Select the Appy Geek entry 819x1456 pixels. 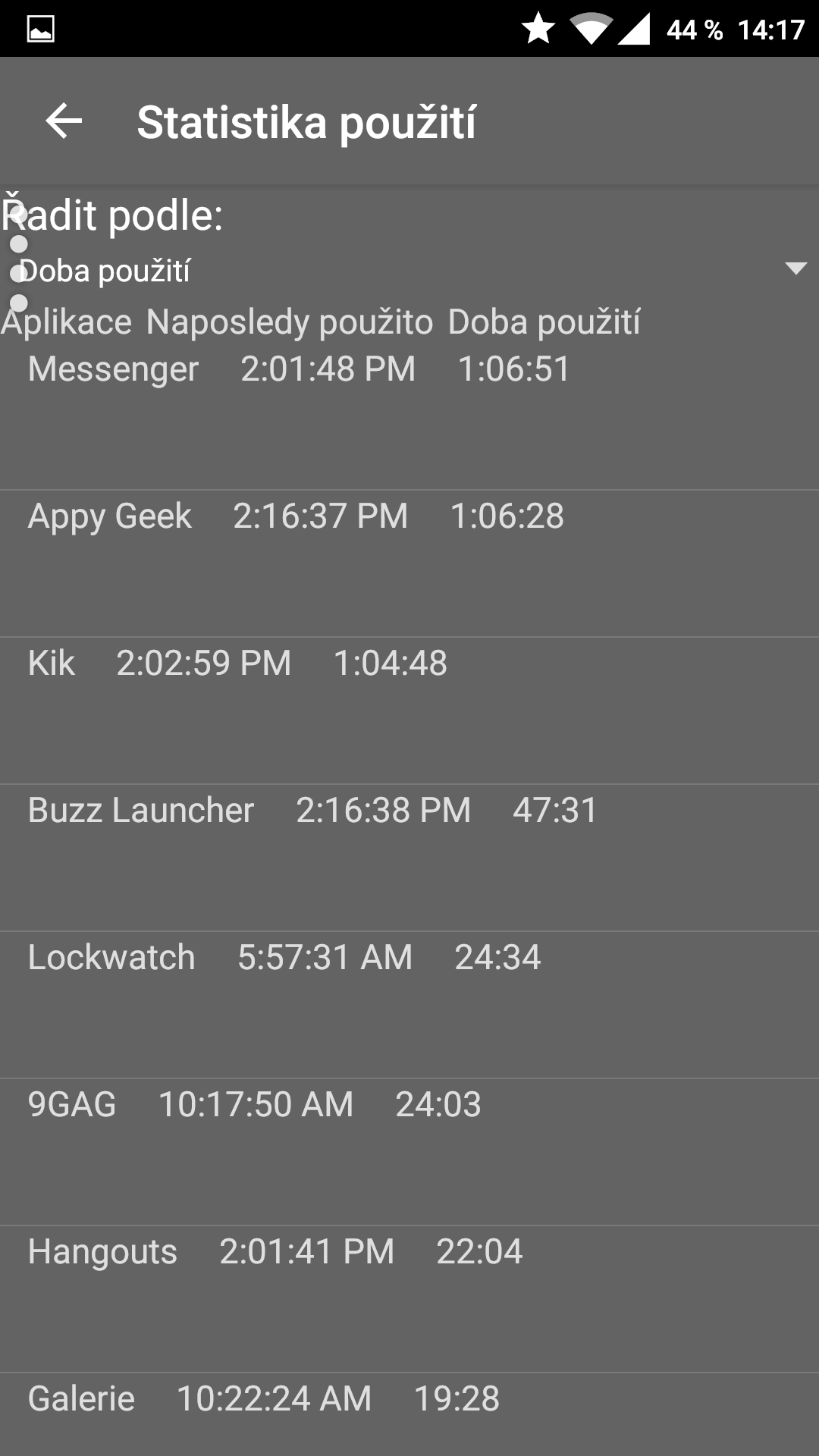pos(409,563)
